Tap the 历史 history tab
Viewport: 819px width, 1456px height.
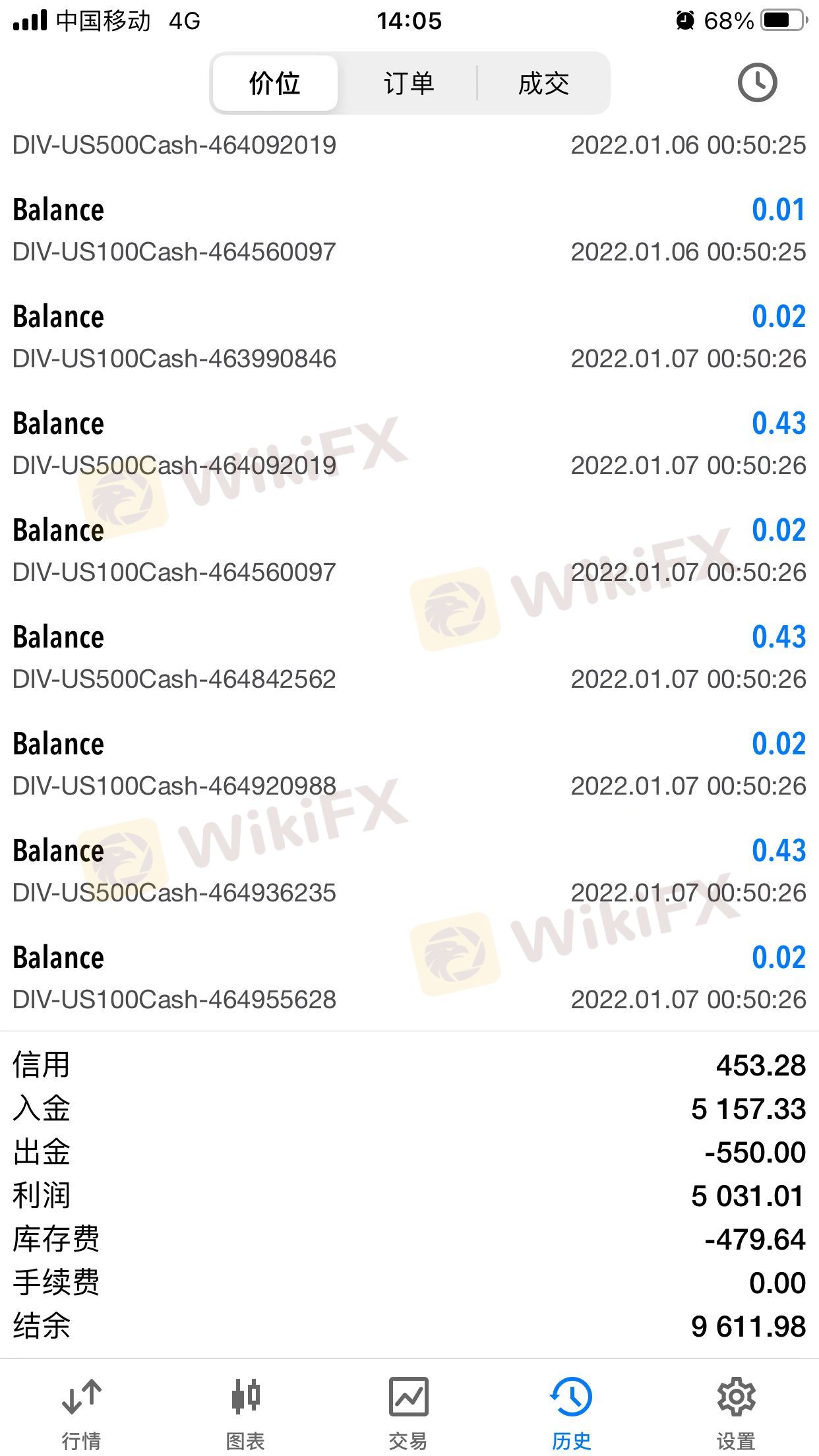click(571, 1411)
